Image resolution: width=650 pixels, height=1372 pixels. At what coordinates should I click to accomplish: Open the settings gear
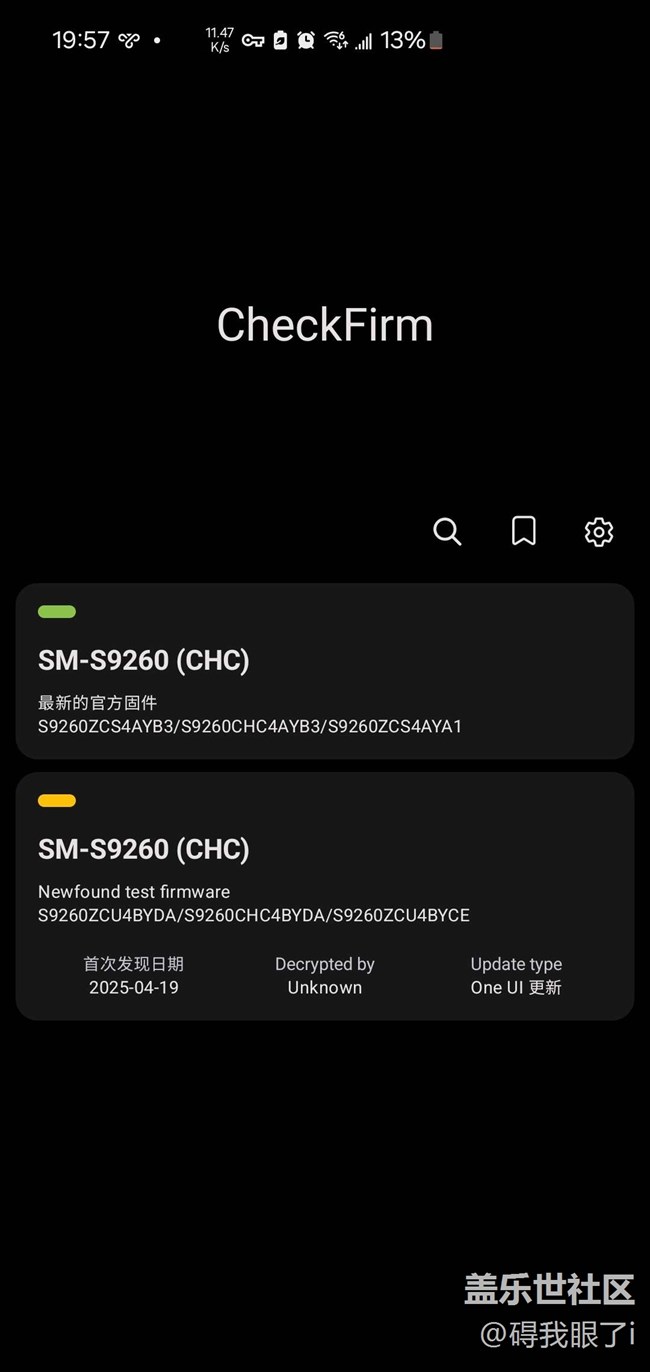598,531
